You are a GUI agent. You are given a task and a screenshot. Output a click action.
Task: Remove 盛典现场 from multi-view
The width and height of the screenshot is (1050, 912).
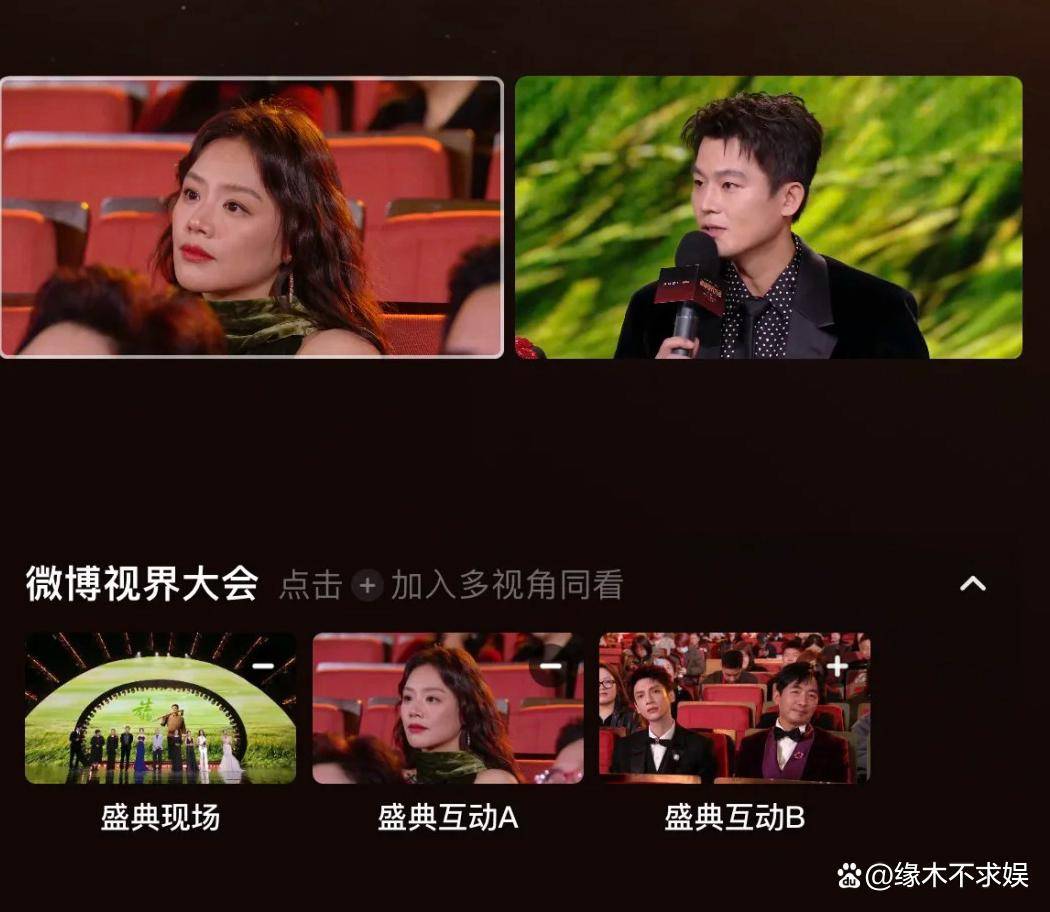(263, 665)
